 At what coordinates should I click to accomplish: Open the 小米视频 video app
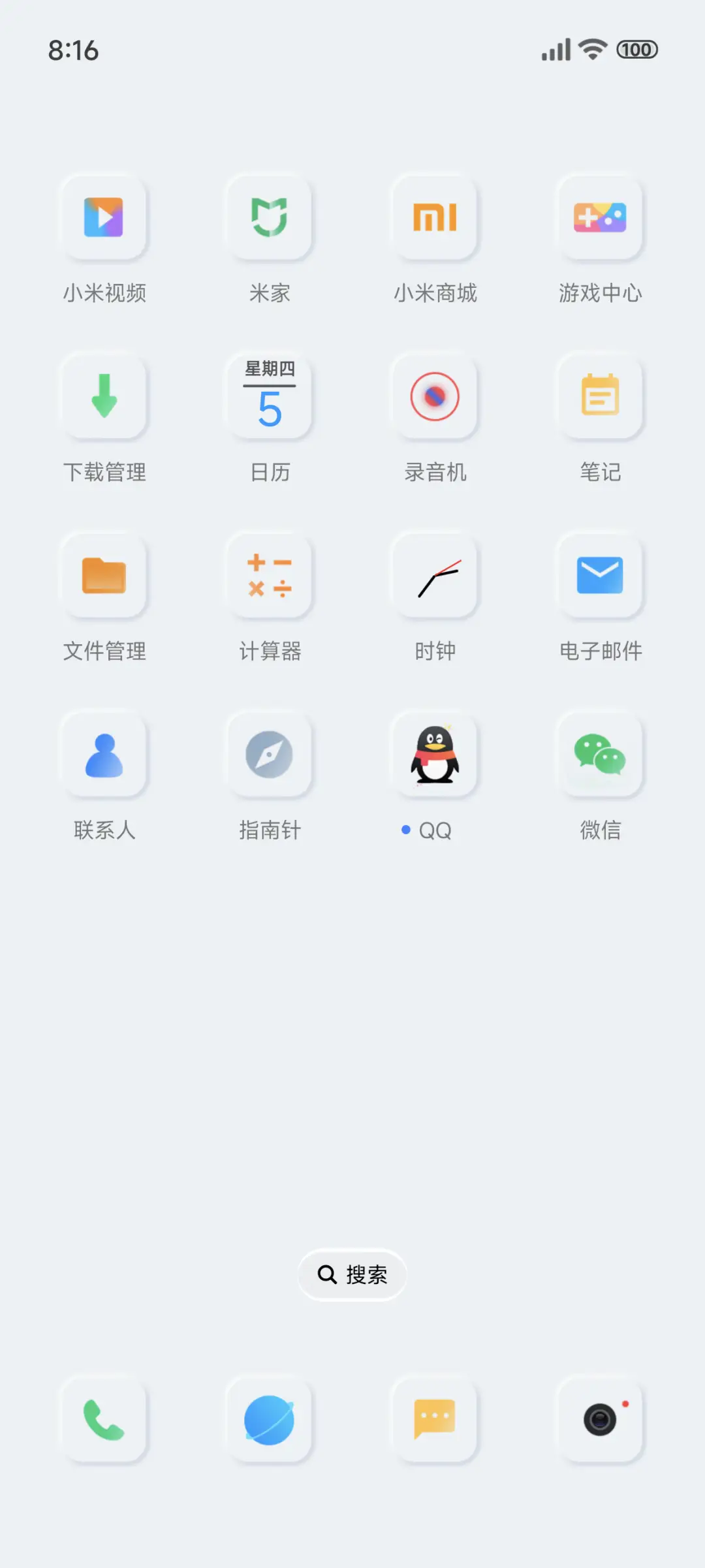pyautogui.click(x=105, y=219)
